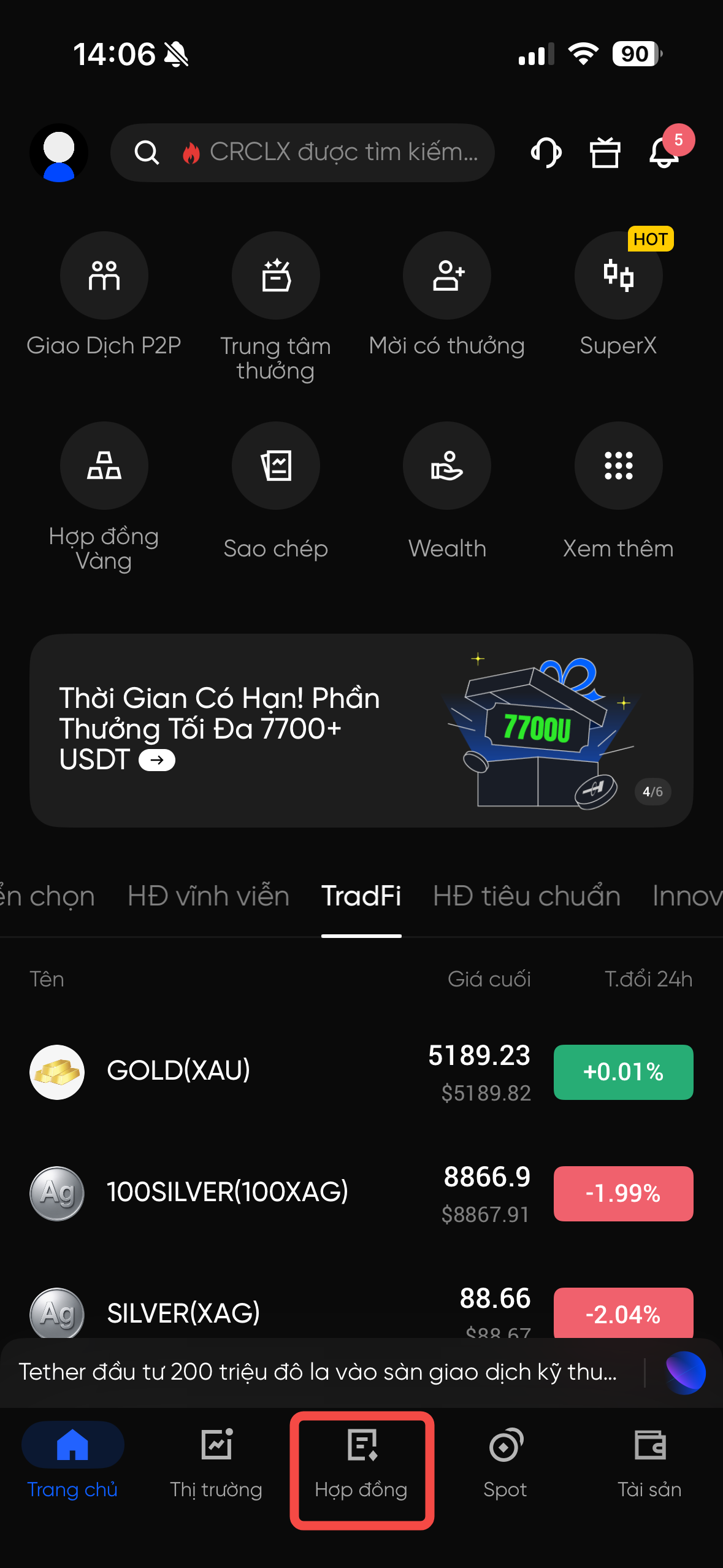Switch to the HĐ tiêu chuẩn tab
This screenshot has height=1568, width=723.
(526, 896)
